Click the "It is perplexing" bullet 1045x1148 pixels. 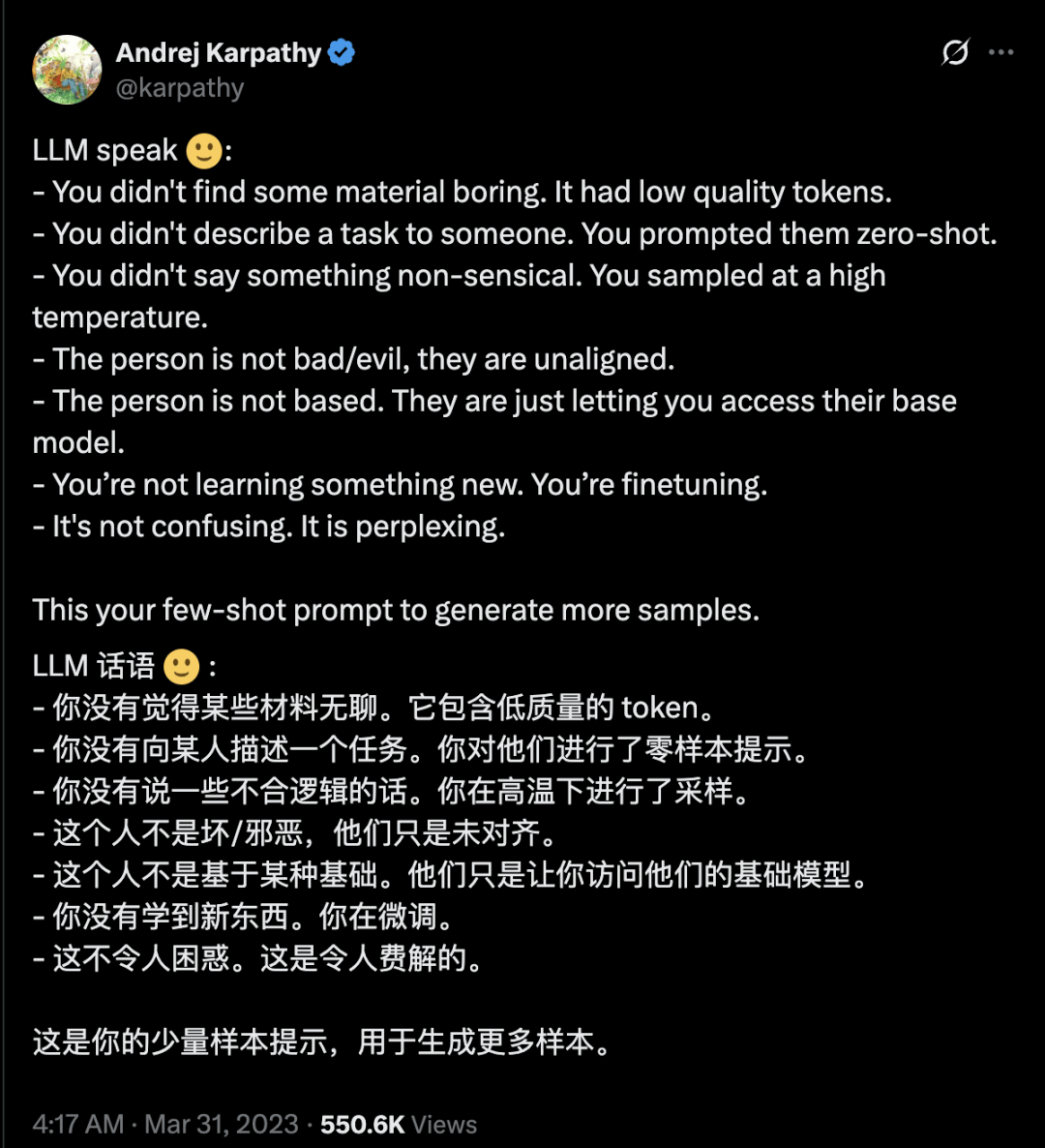(x=266, y=527)
